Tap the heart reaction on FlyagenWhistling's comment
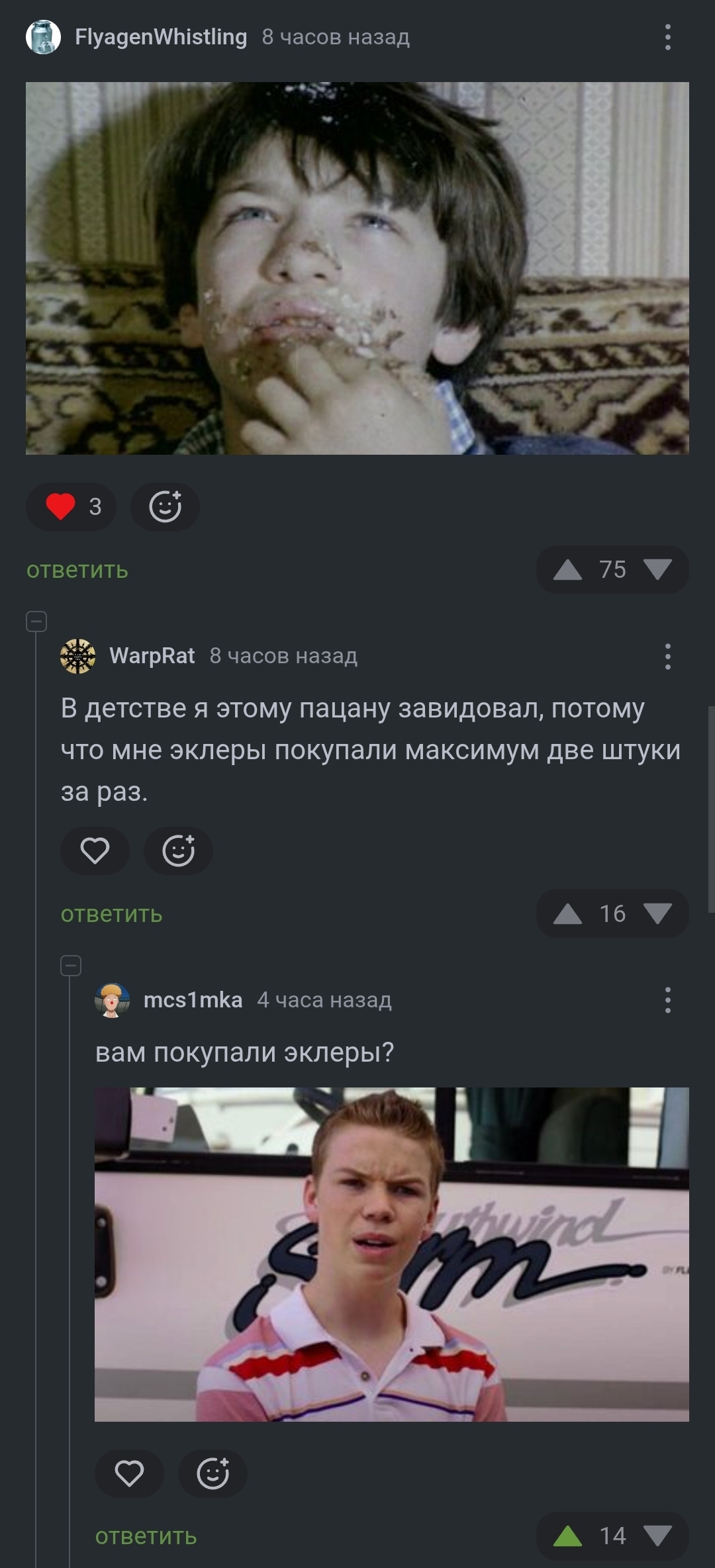715x1568 pixels. point(61,506)
